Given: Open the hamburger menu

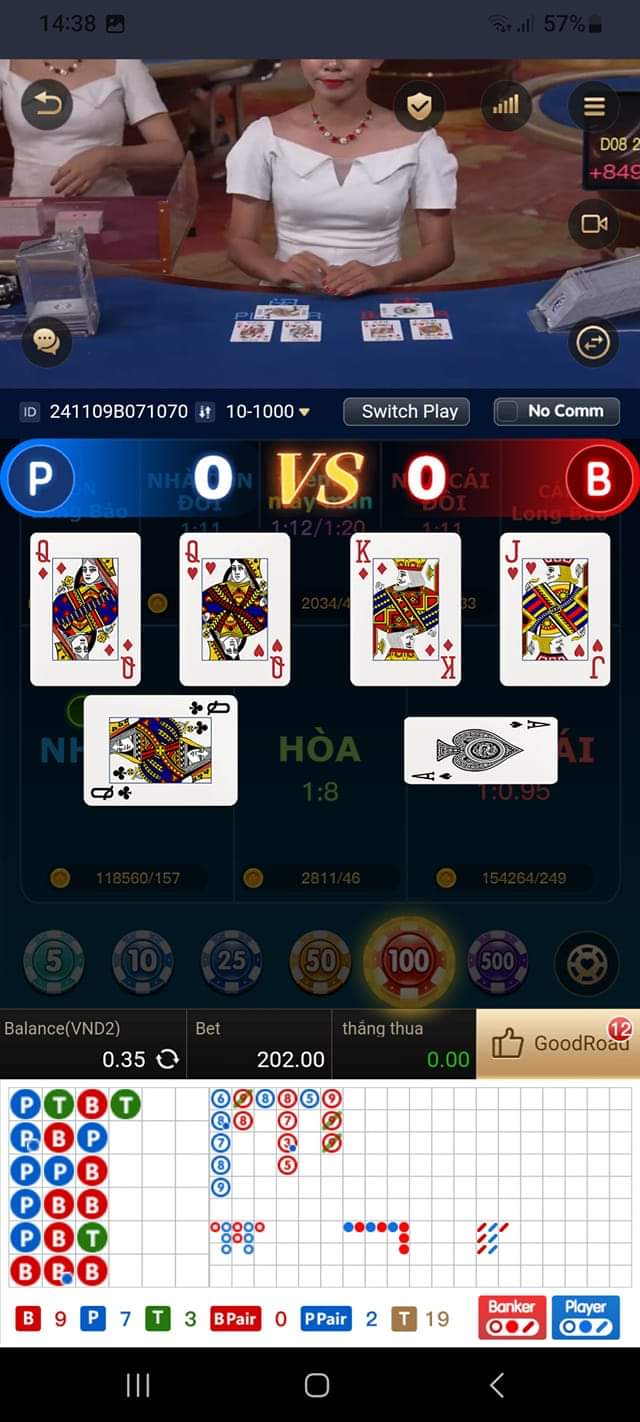Looking at the screenshot, I should click(594, 107).
